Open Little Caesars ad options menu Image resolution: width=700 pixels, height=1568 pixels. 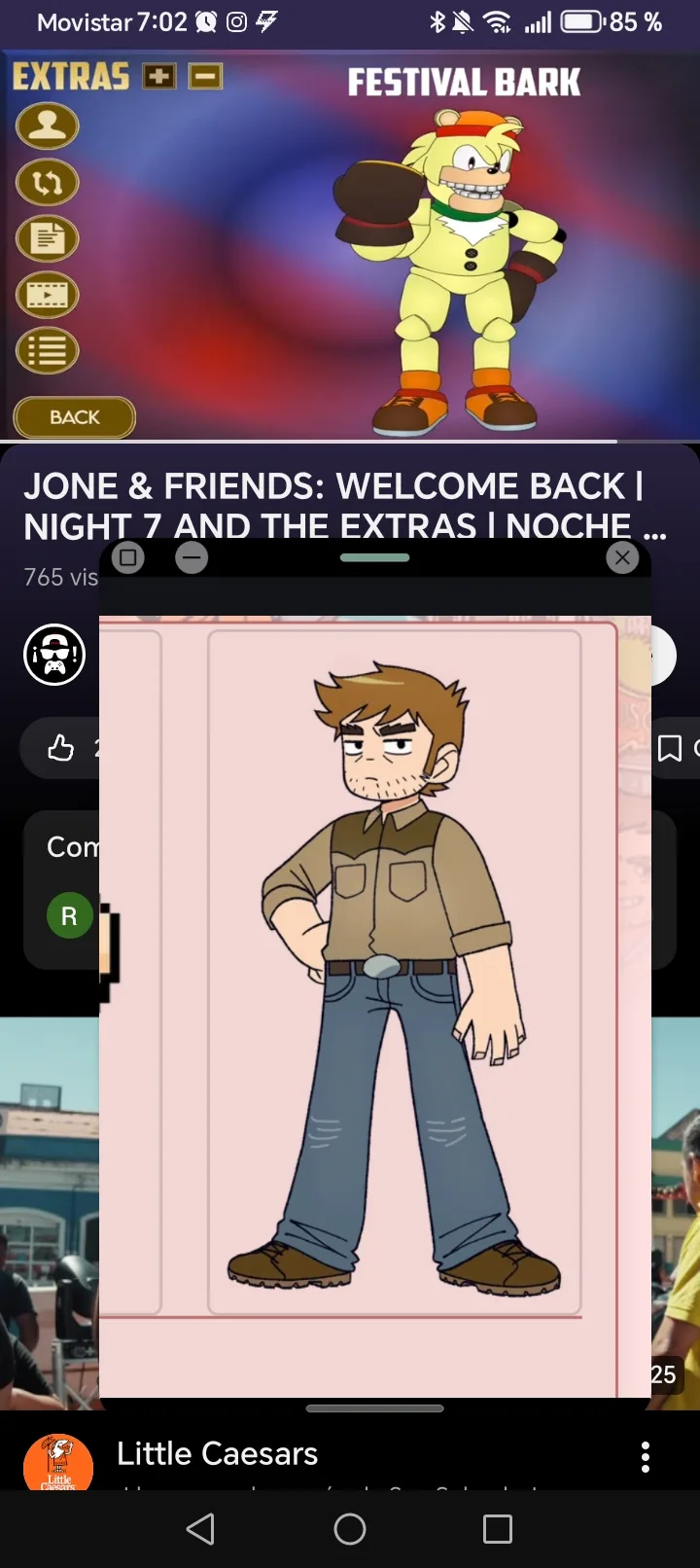(645, 1456)
